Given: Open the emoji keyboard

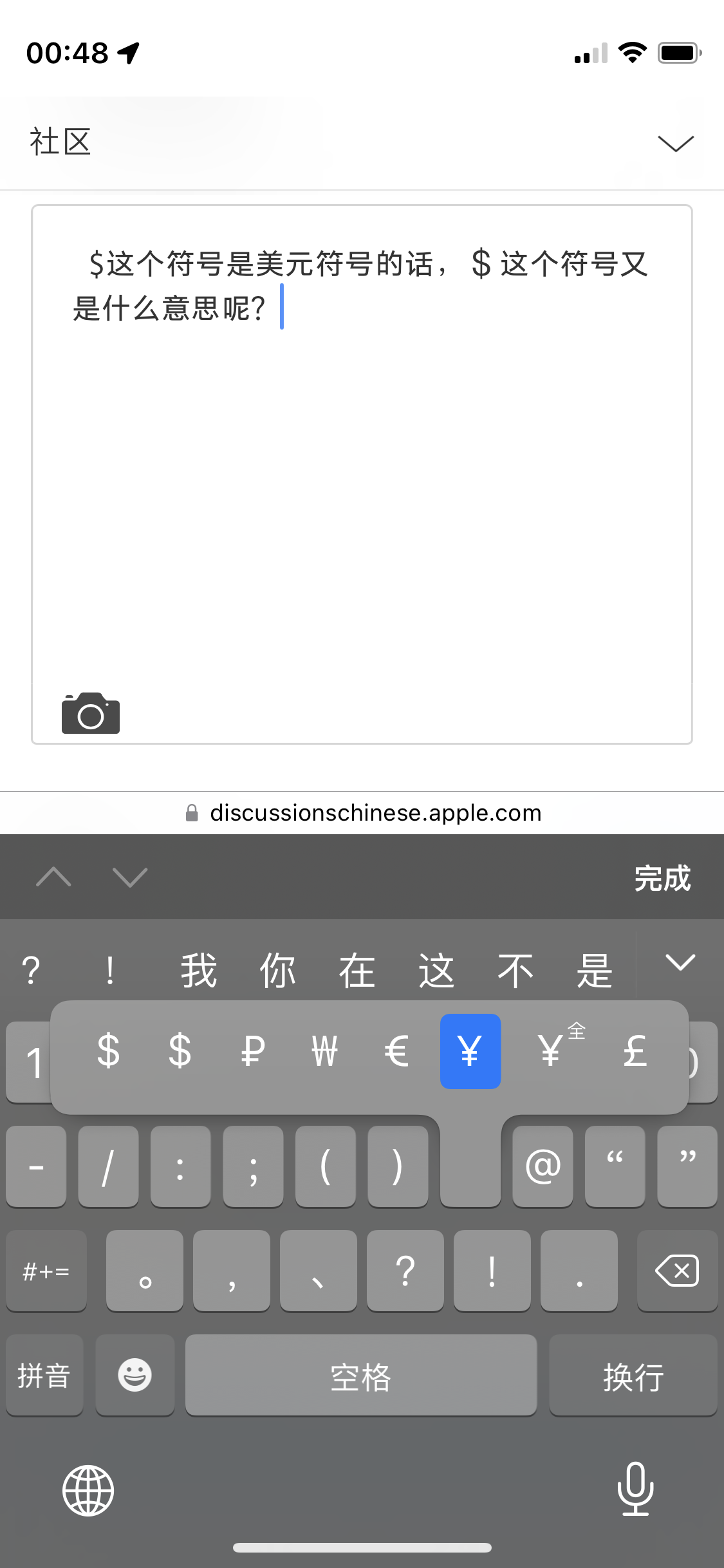Looking at the screenshot, I should (x=135, y=1376).
